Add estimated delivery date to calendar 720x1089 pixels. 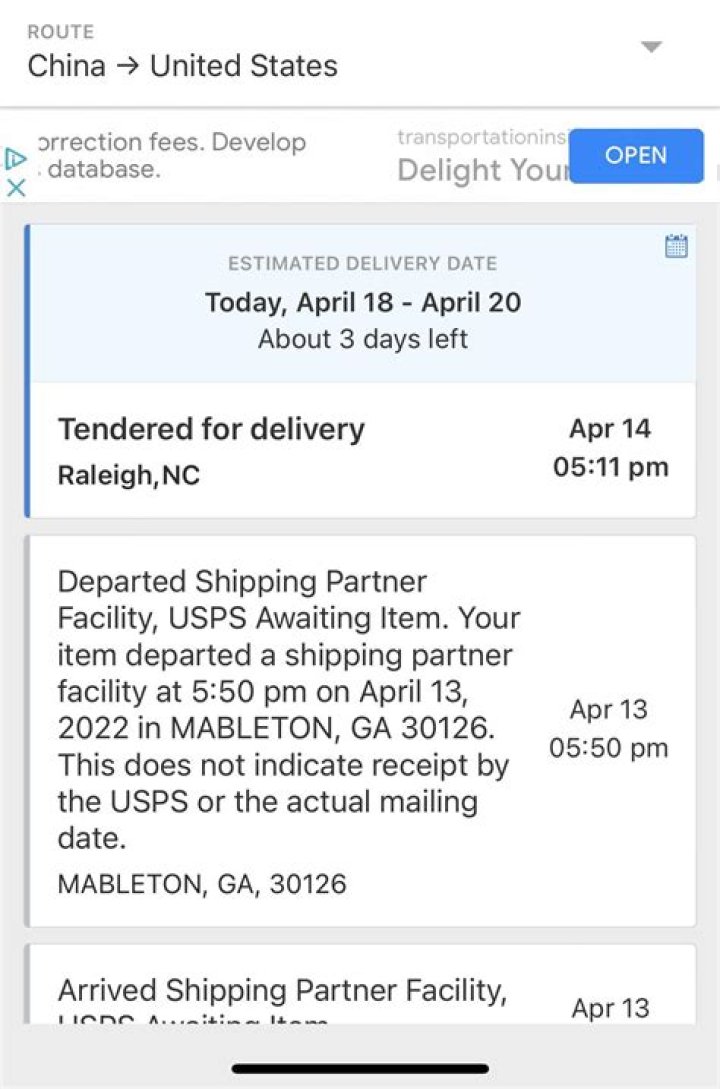[x=676, y=246]
